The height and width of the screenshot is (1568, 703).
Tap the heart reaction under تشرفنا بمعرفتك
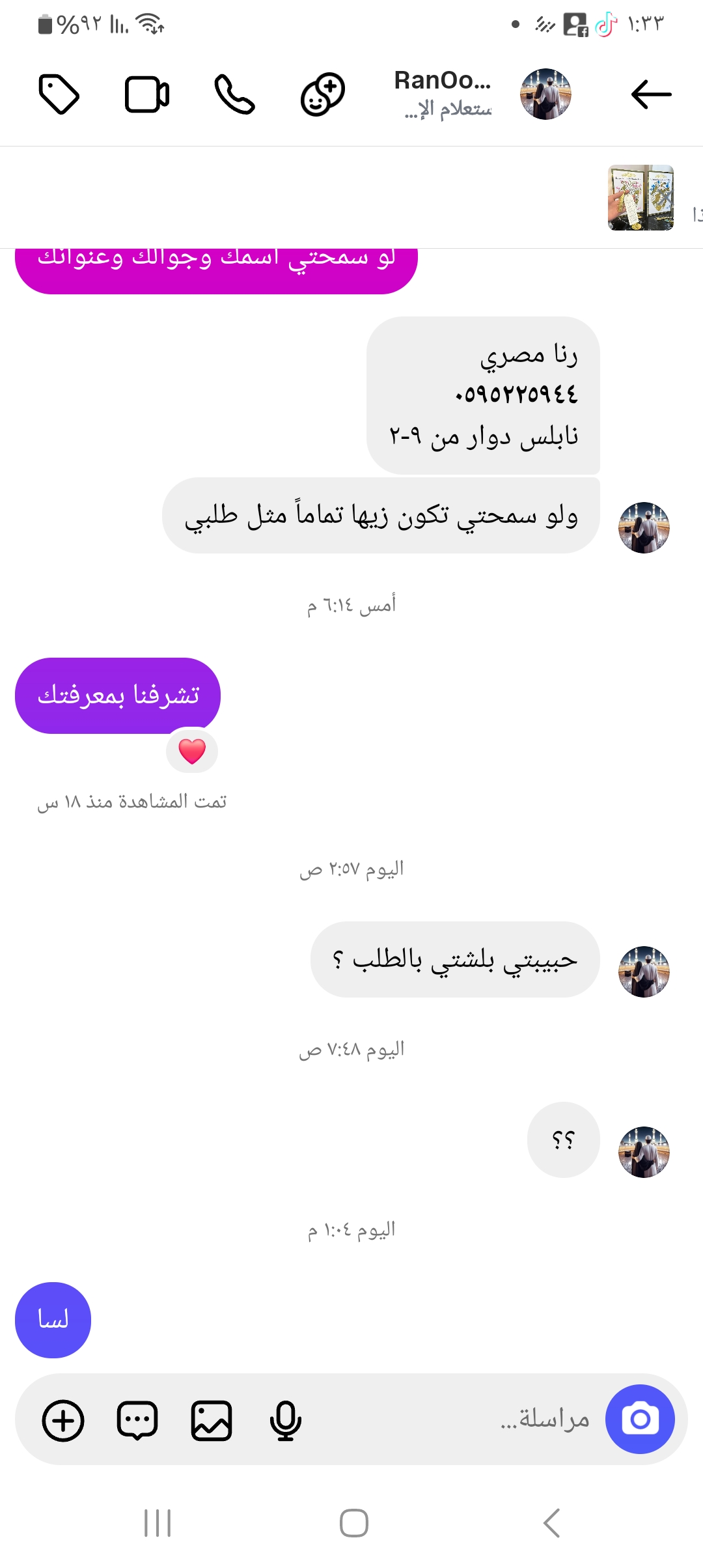click(192, 751)
